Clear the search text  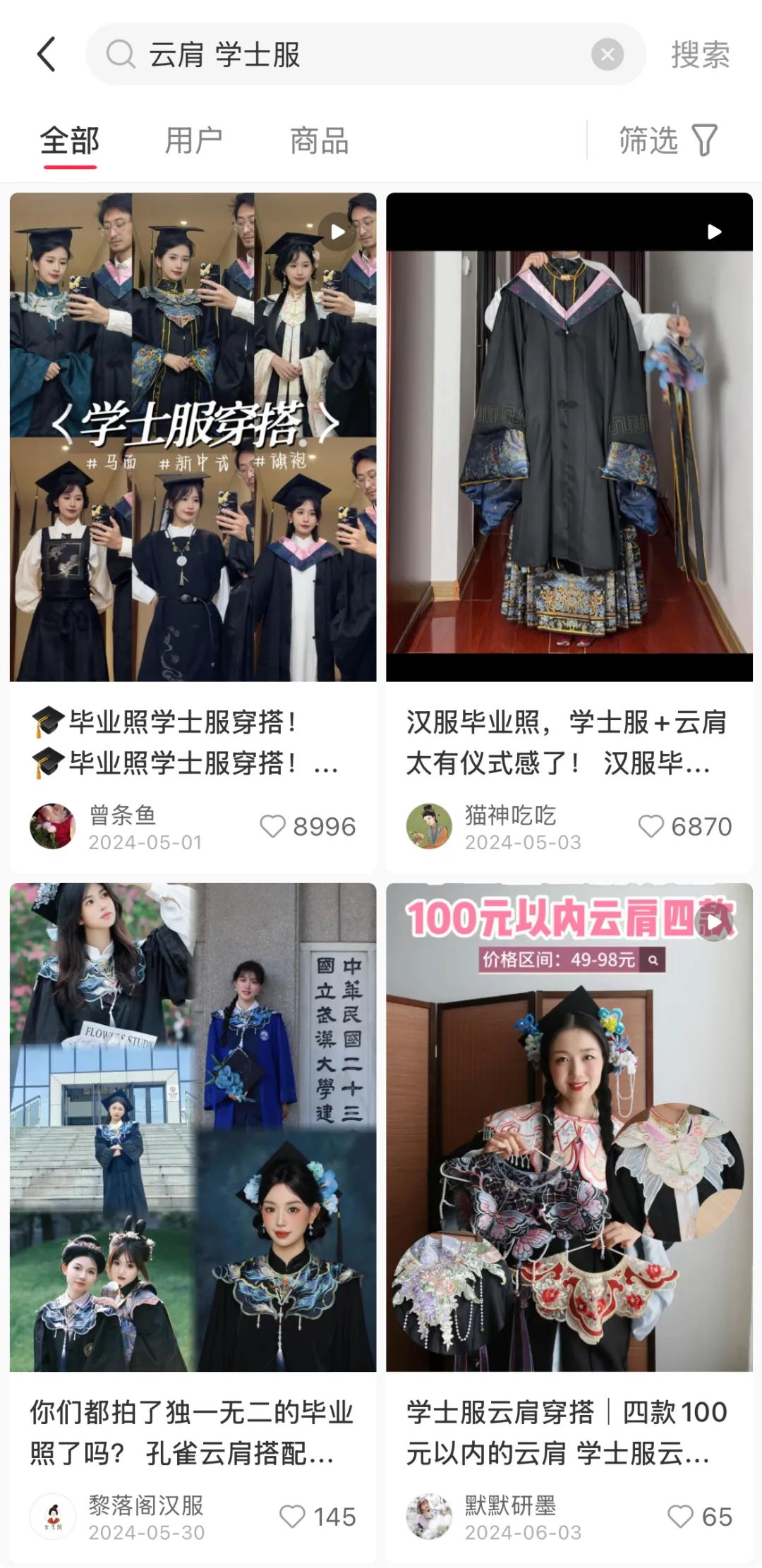coord(607,54)
